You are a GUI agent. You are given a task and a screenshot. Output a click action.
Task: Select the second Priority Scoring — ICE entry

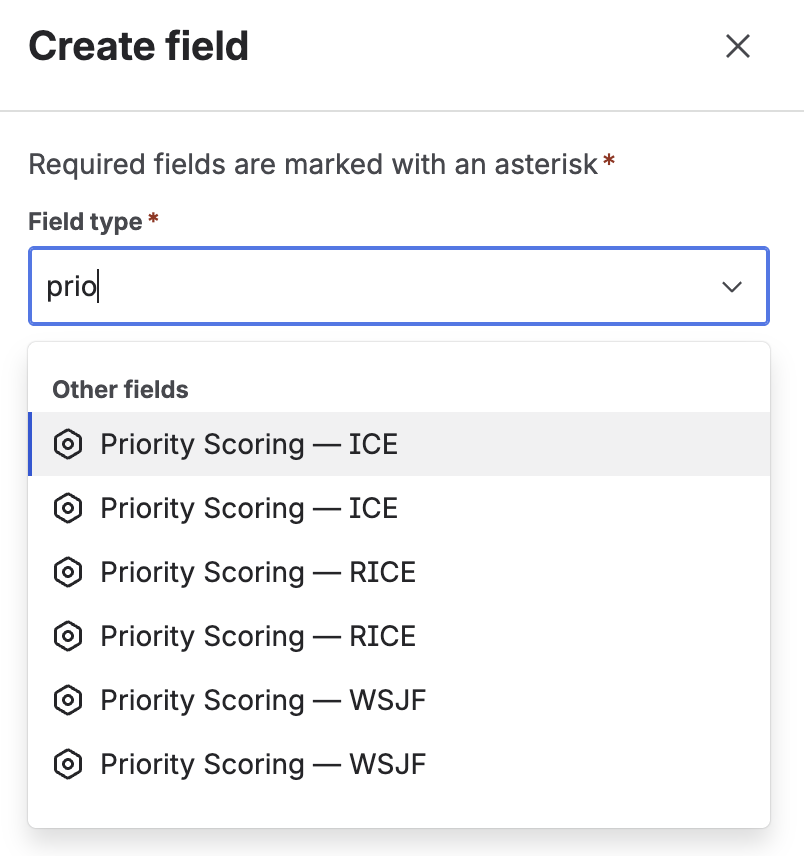coord(249,508)
